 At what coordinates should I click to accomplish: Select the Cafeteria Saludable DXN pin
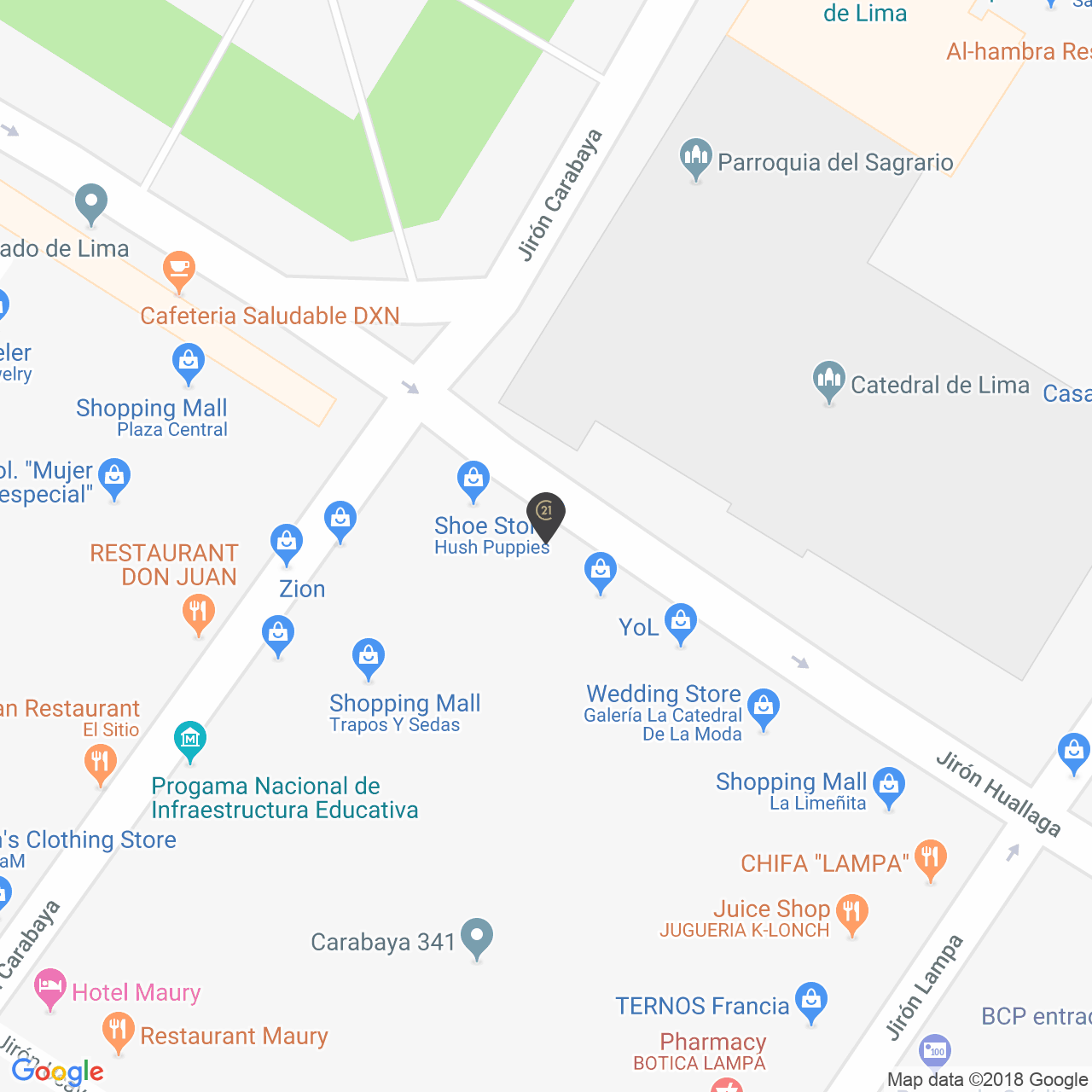178,270
